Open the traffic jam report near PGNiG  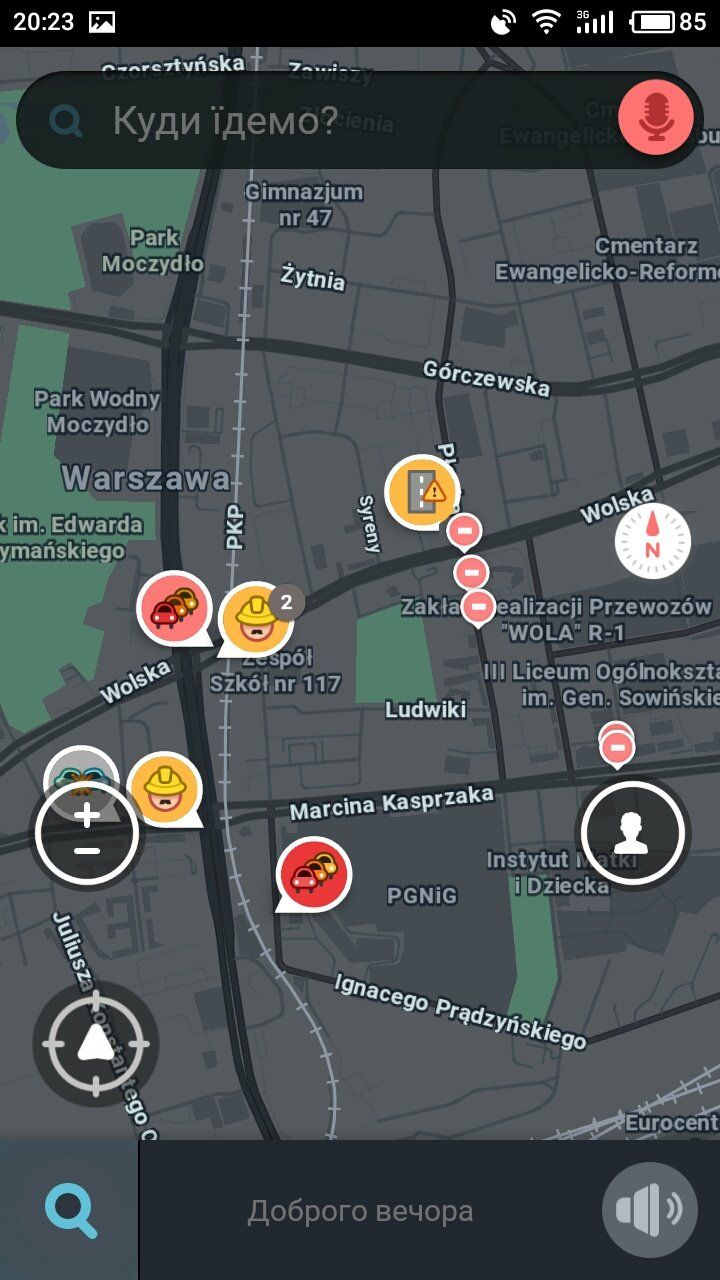point(314,874)
